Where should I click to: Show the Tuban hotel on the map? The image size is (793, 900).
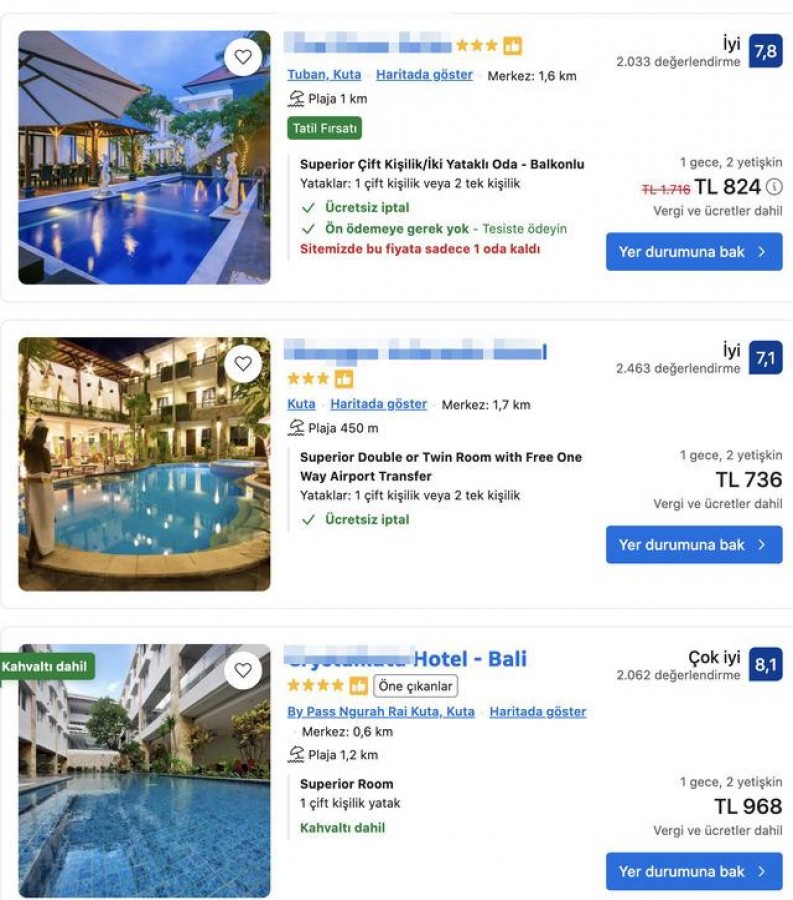coord(424,75)
